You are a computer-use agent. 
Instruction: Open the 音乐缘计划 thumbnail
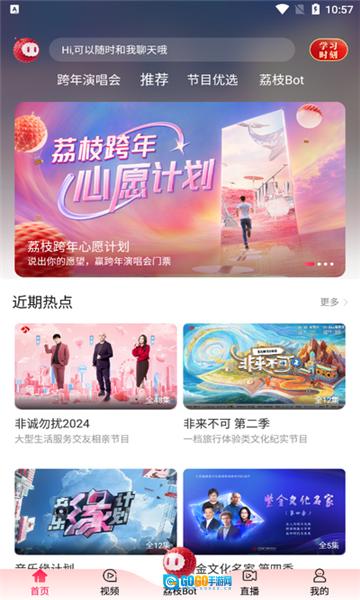tap(96, 512)
